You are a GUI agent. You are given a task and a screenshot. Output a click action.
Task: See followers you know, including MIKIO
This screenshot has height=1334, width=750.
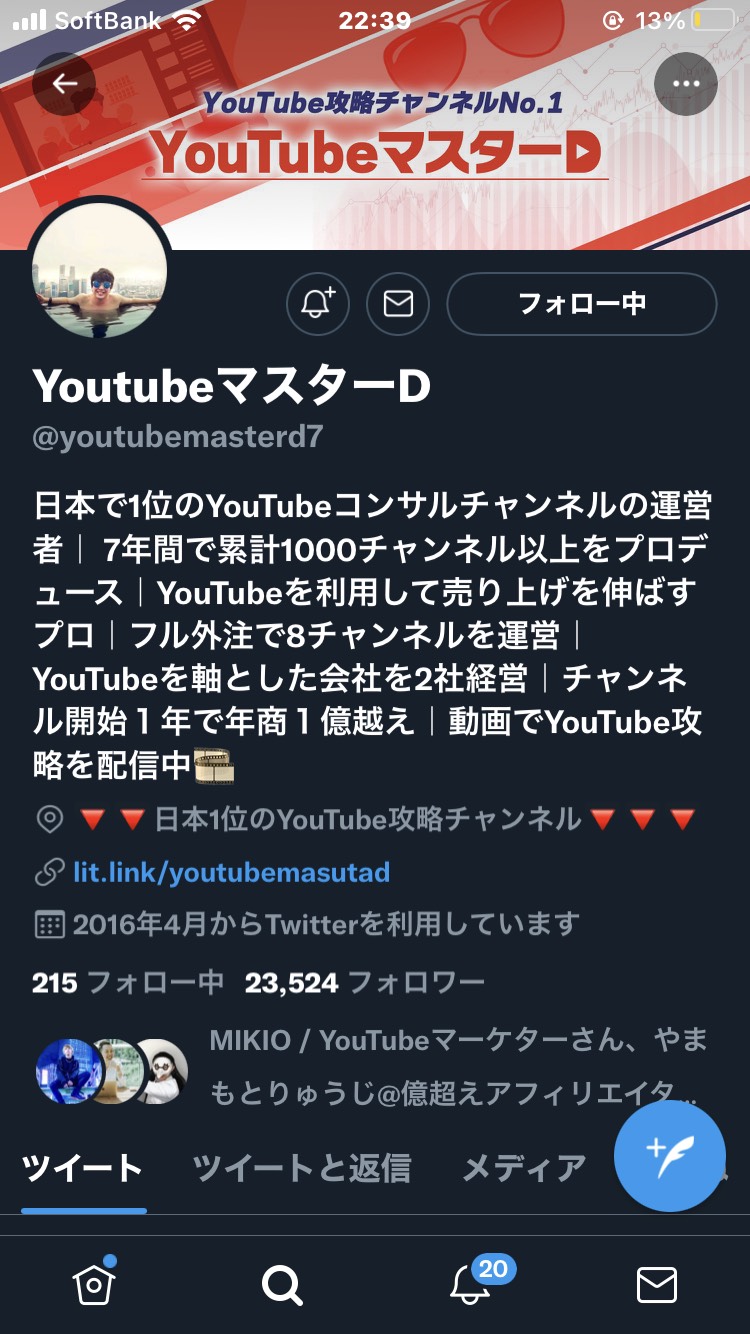point(372,1066)
